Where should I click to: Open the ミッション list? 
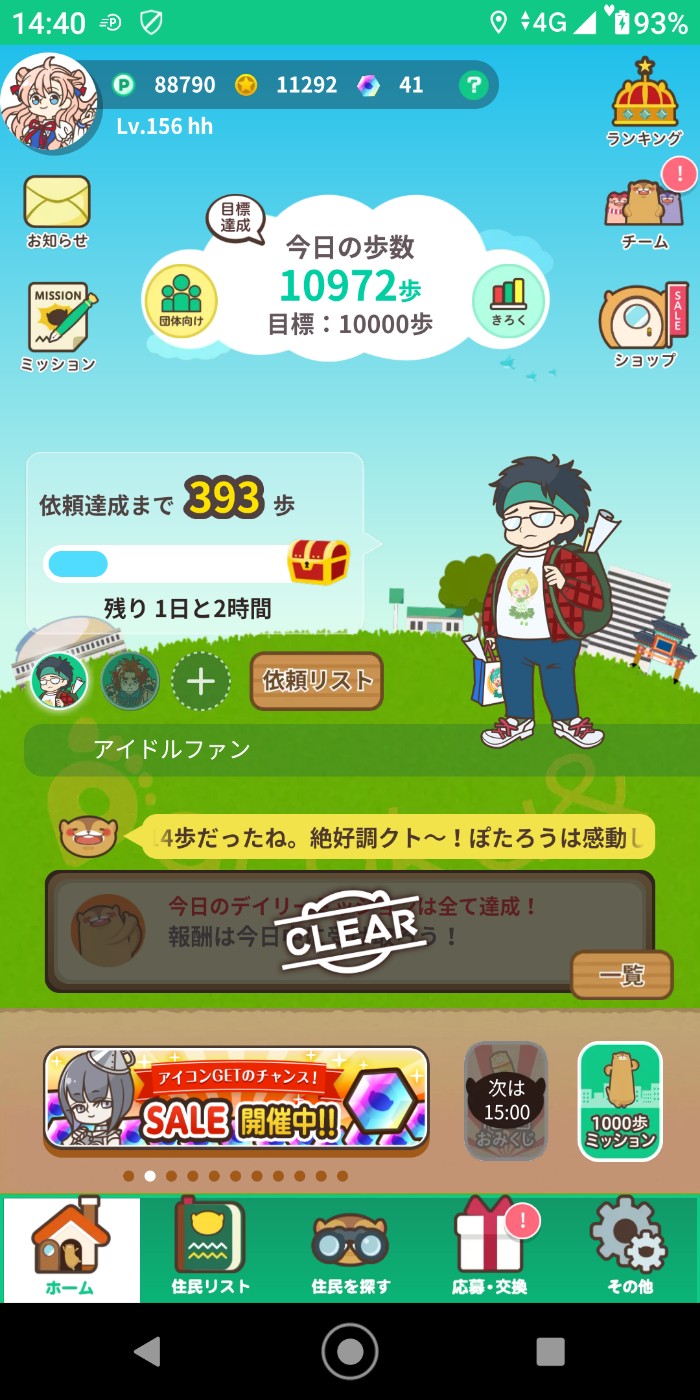pos(59,325)
